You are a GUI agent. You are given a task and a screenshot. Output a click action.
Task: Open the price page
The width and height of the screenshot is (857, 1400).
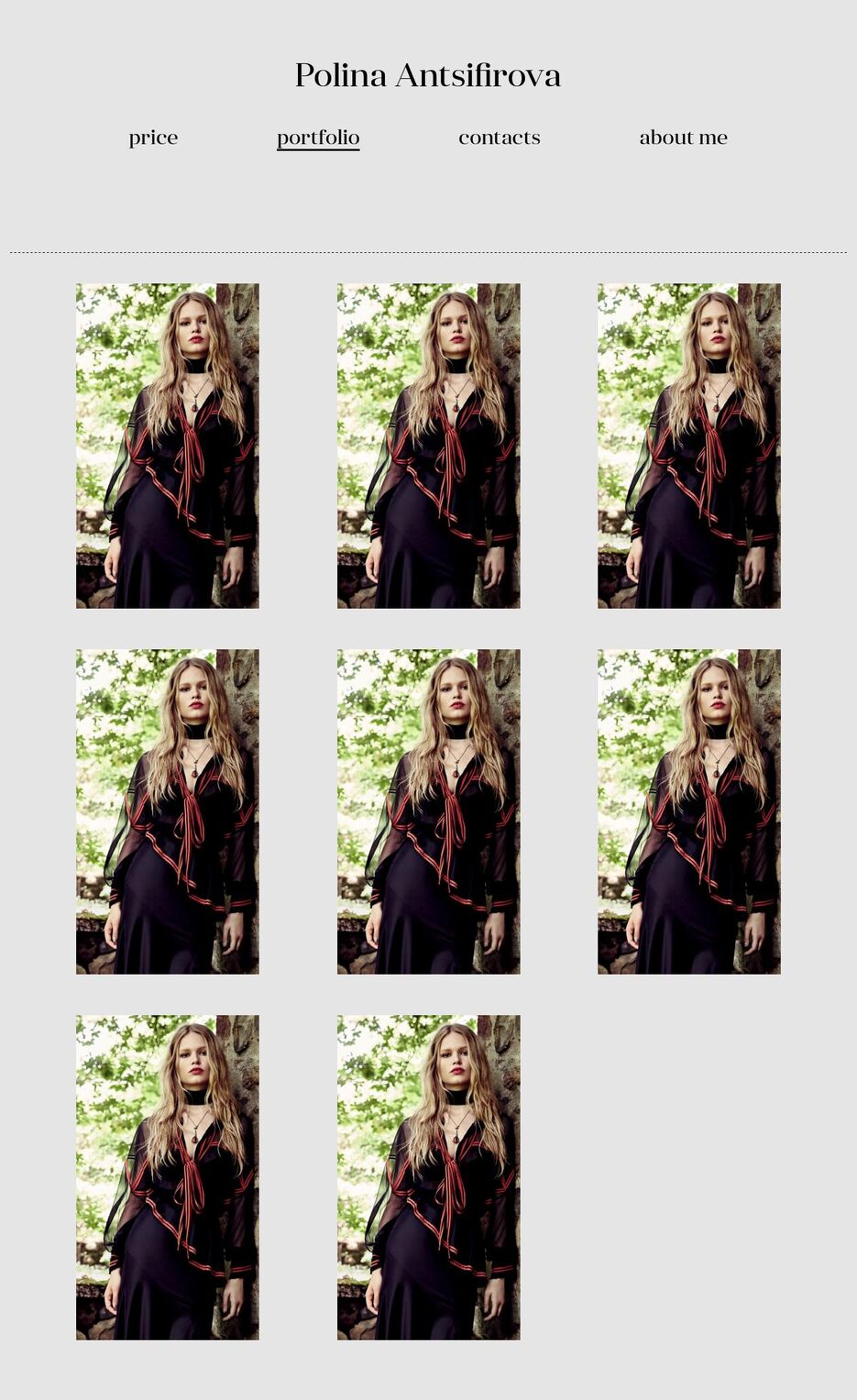coord(153,138)
